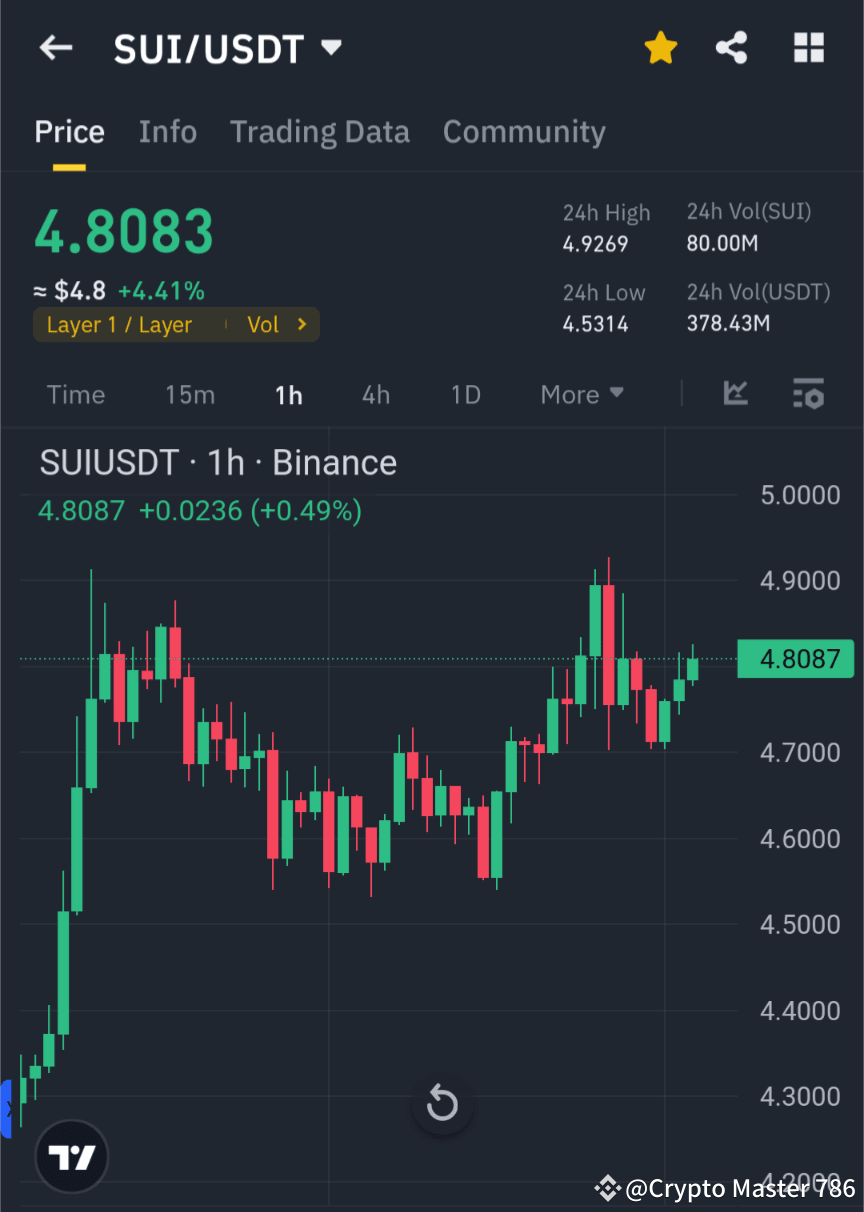
Task: Switch chart to 4h timeframe
Action: [x=375, y=394]
